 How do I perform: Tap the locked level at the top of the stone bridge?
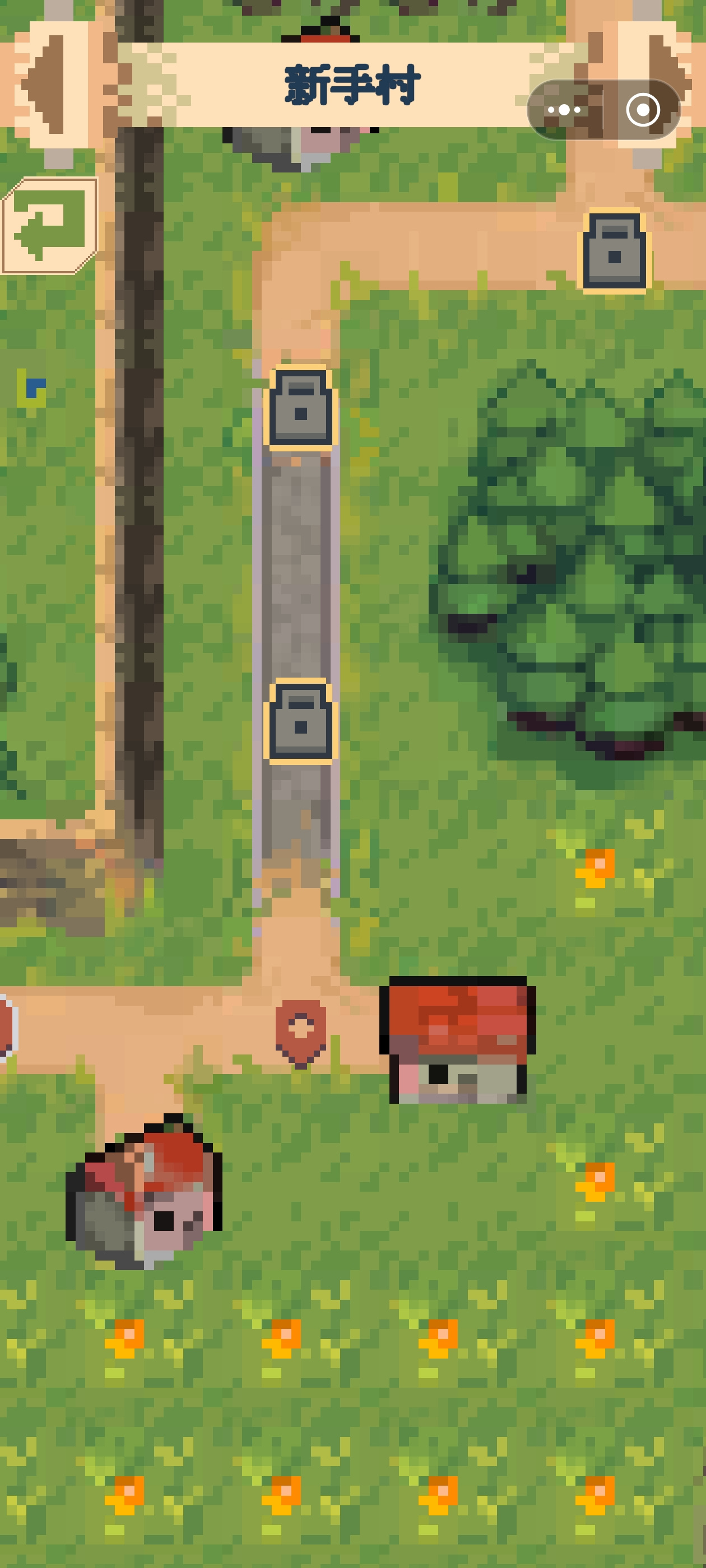coord(301,407)
